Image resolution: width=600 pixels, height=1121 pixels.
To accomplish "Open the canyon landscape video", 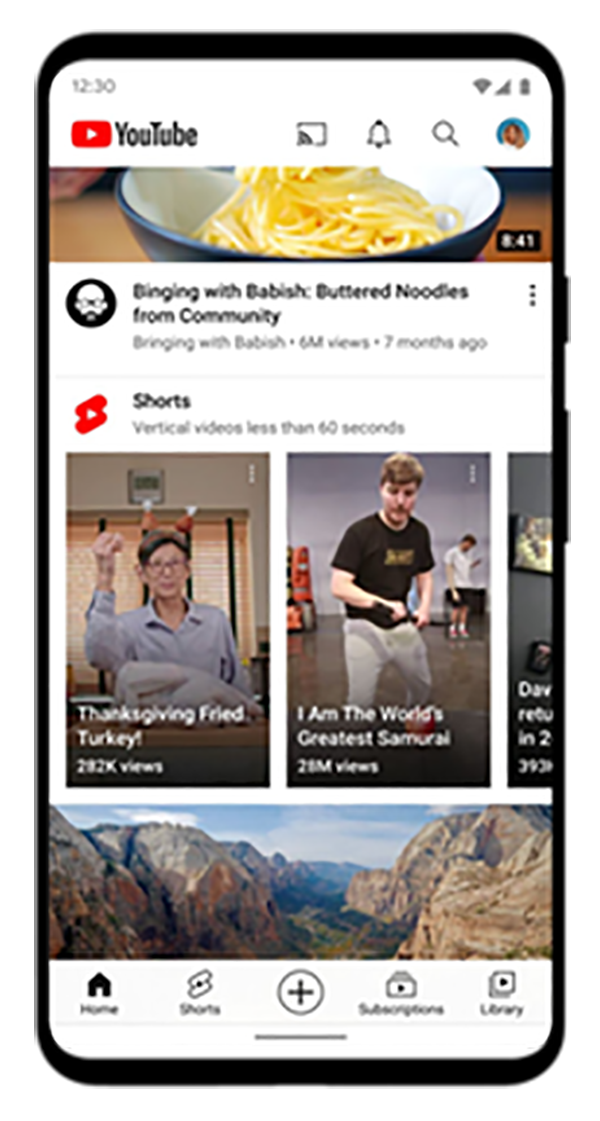I will coord(300,880).
